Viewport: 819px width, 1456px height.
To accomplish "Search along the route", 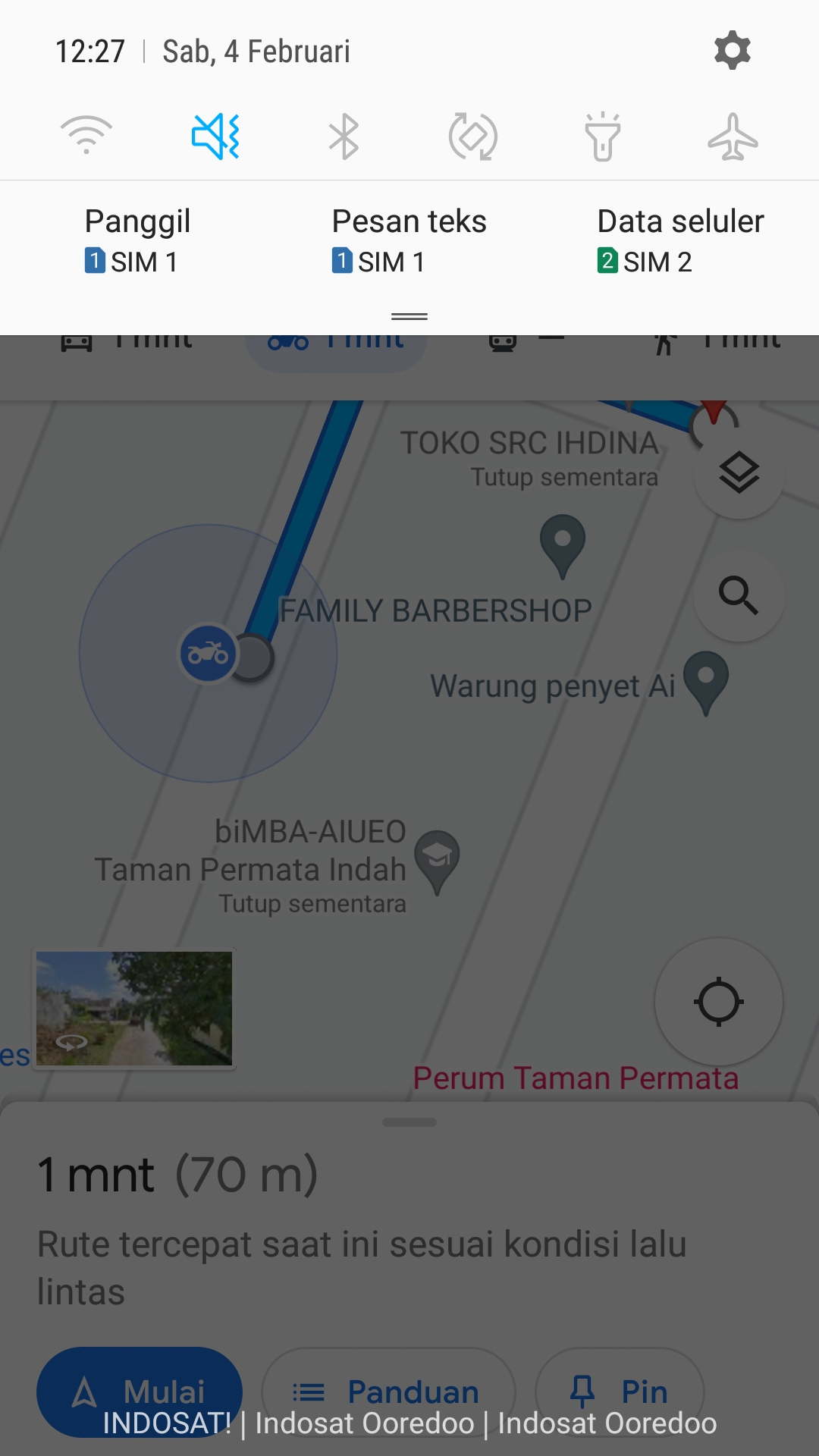I will coord(739,596).
